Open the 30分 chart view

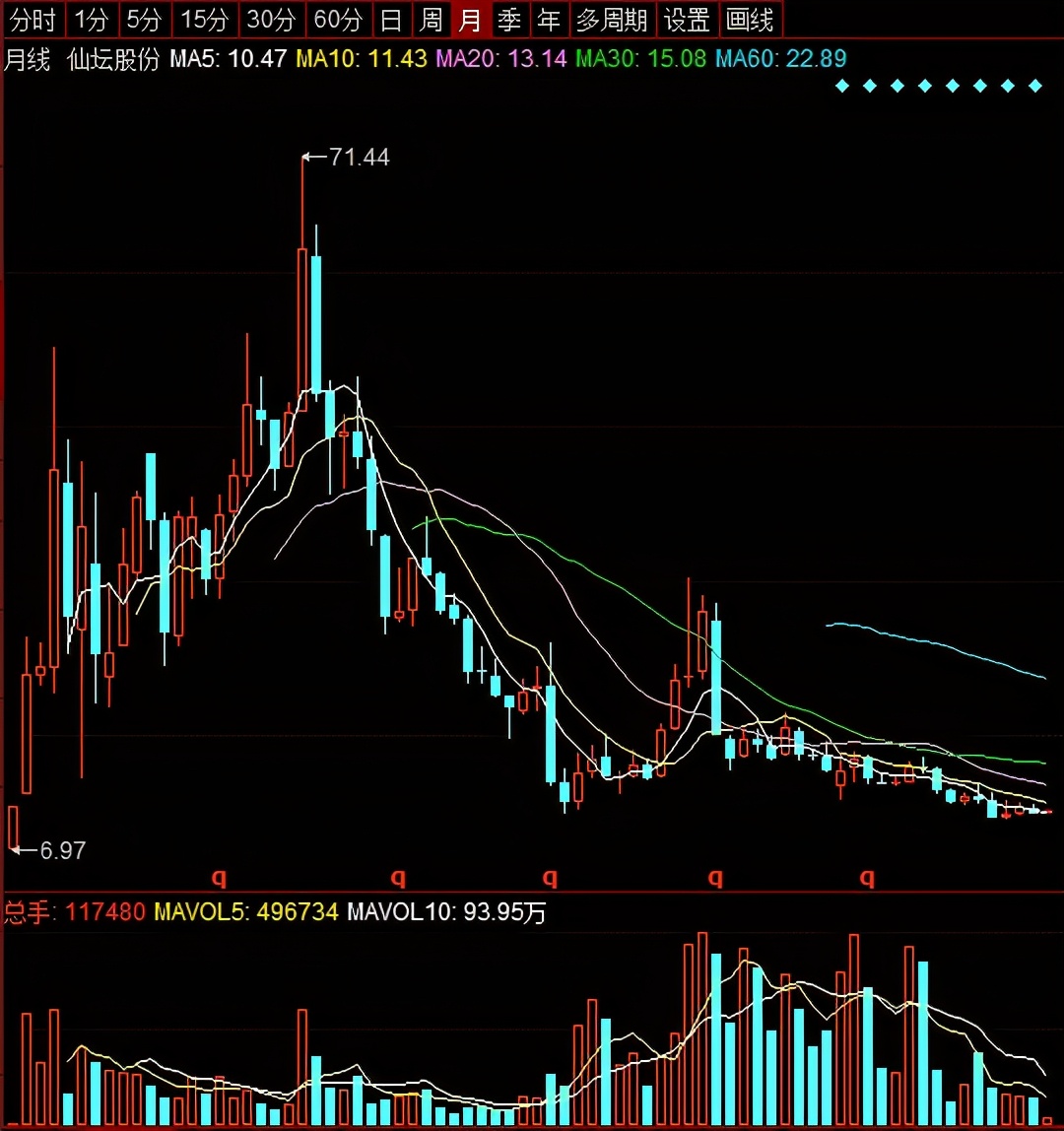click(x=271, y=19)
